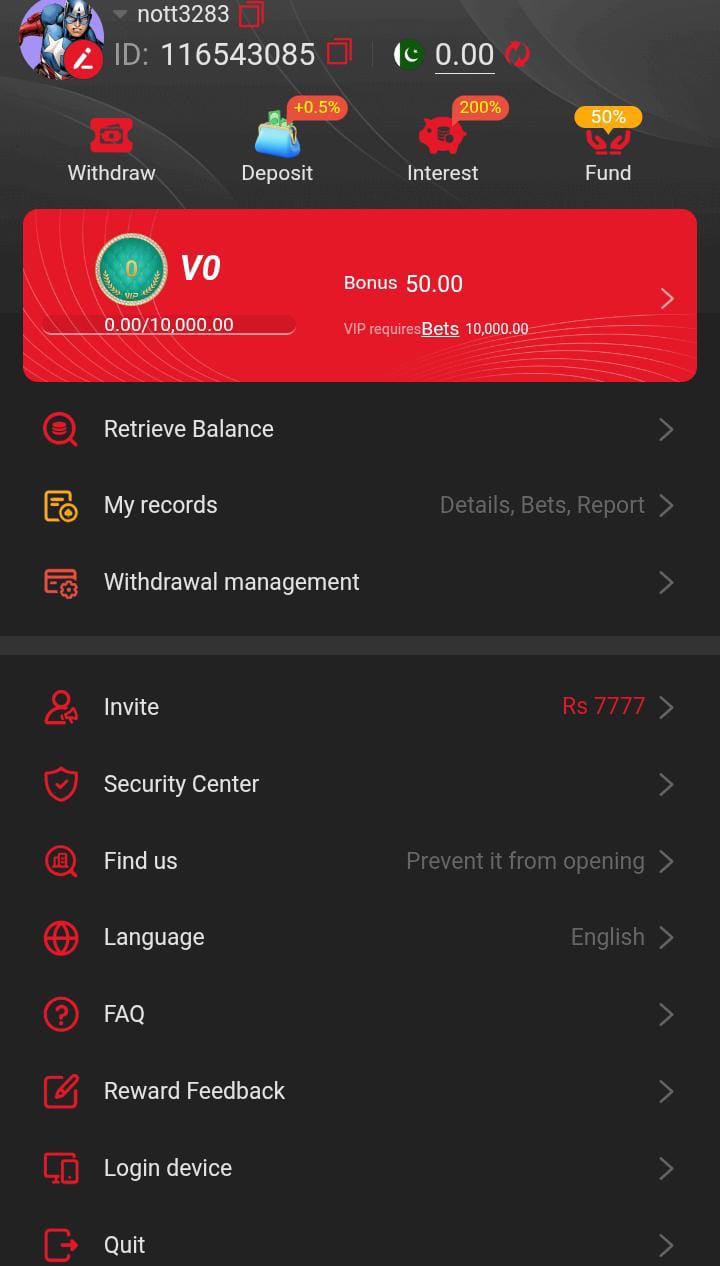Copy the ID 116543085
The image size is (720, 1266).
click(x=340, y=52)
